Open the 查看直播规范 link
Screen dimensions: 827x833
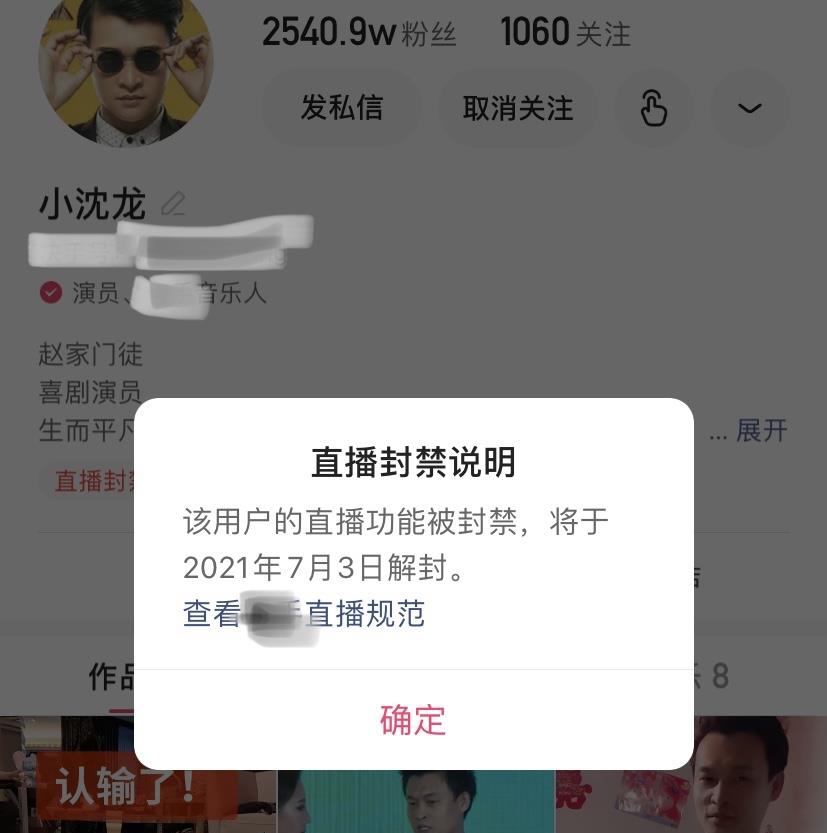click(302, 615)
